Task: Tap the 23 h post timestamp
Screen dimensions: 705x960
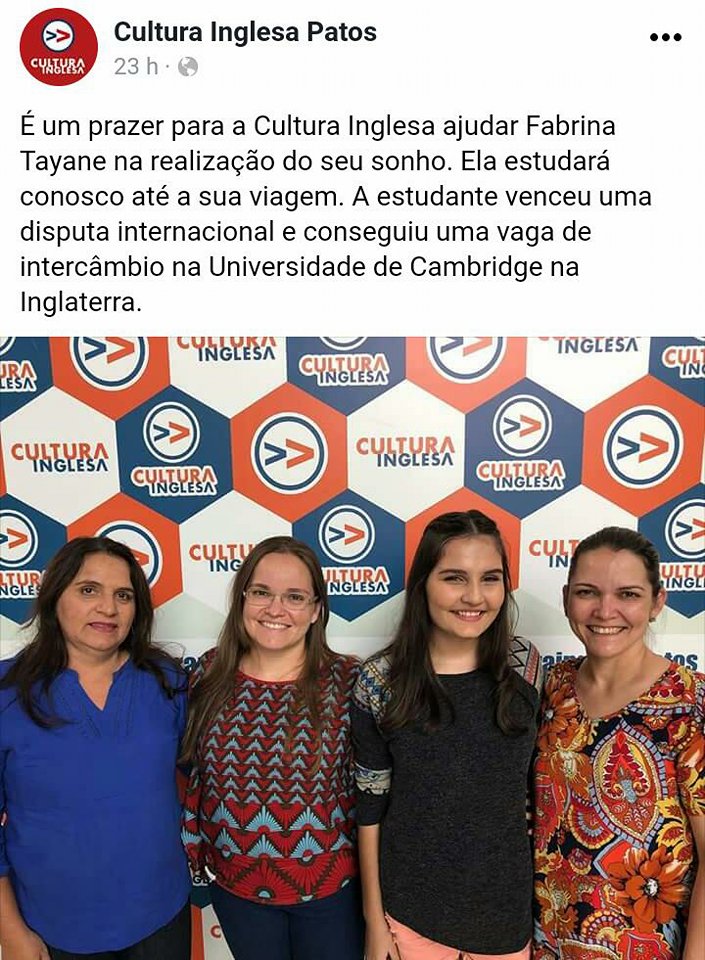Action: pos(136,67)
